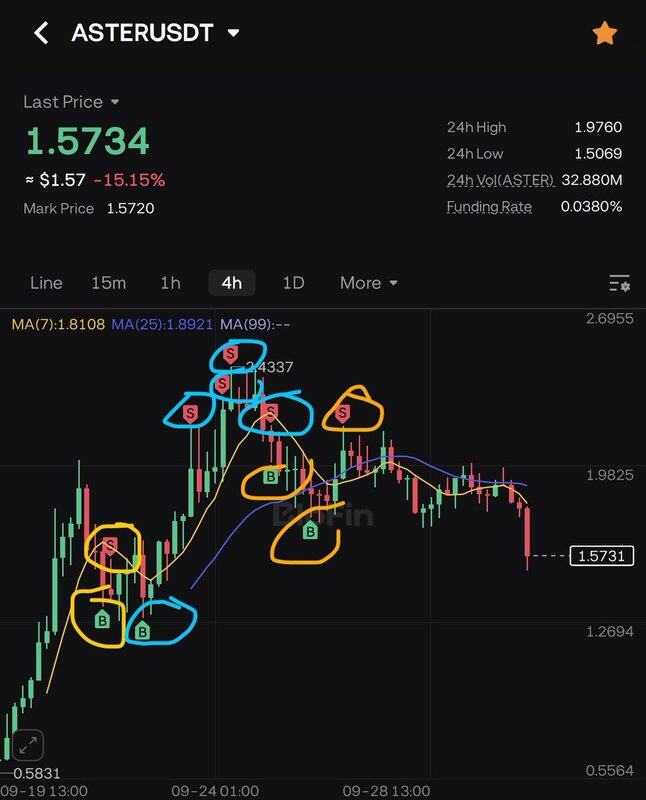The width and height of the screenshot is (646, 800).
Task: Select the 4h timeframe
Action: pos(231,283)
